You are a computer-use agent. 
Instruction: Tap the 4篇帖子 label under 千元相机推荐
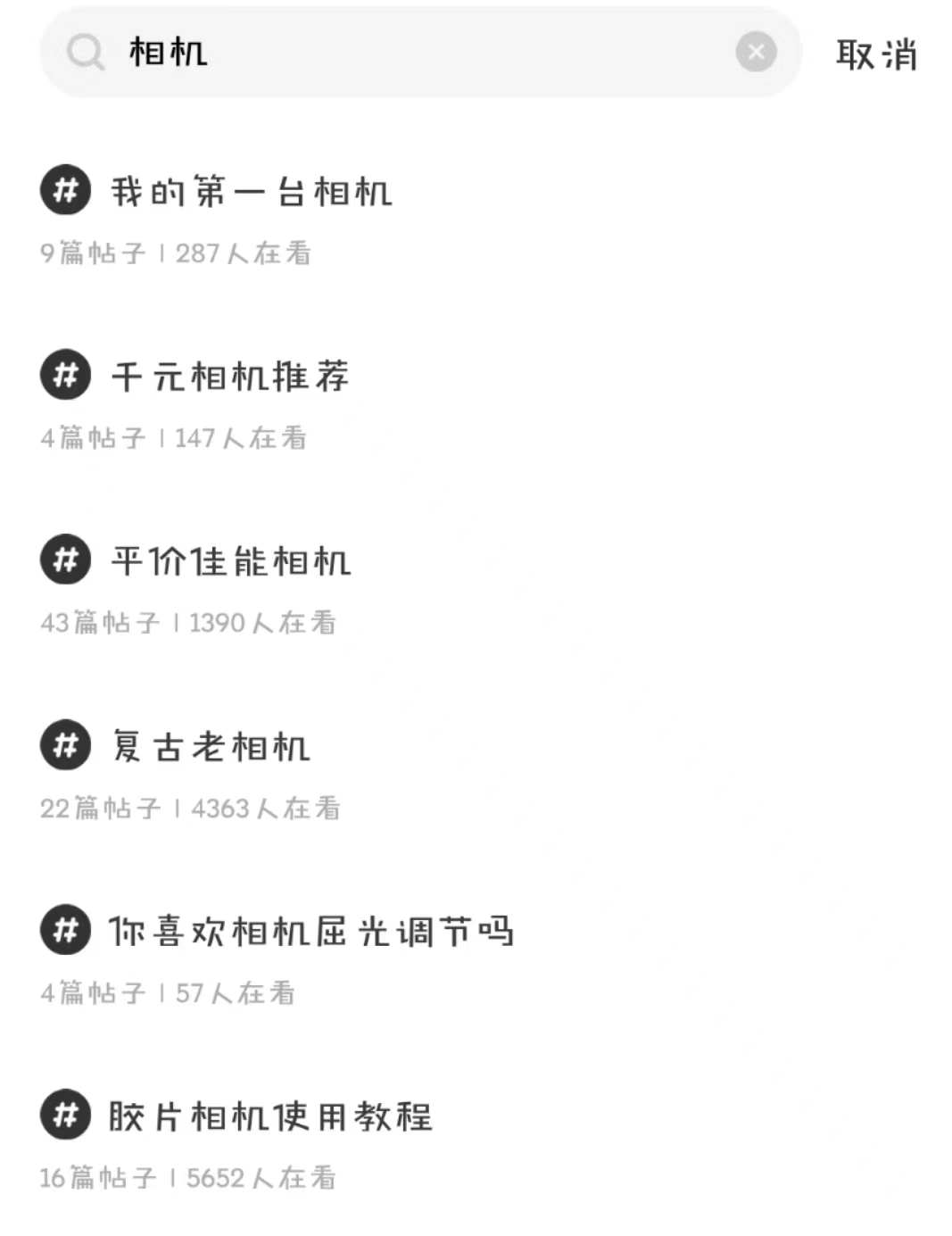(94, 437)
